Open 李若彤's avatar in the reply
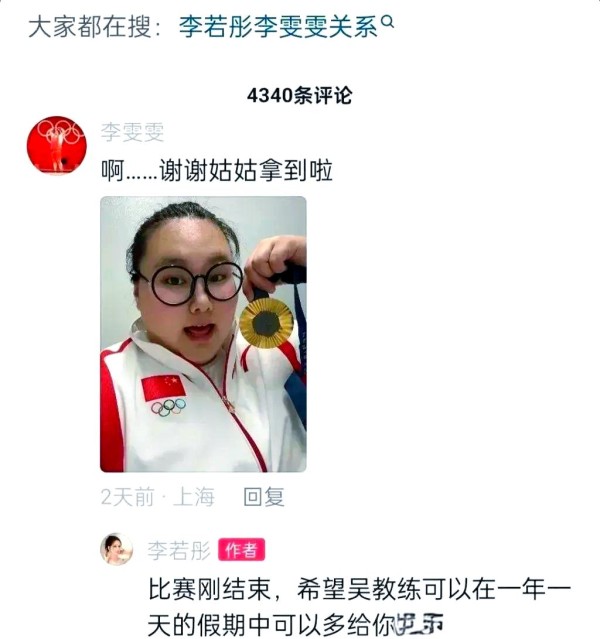600x639 pixels. 117,550
